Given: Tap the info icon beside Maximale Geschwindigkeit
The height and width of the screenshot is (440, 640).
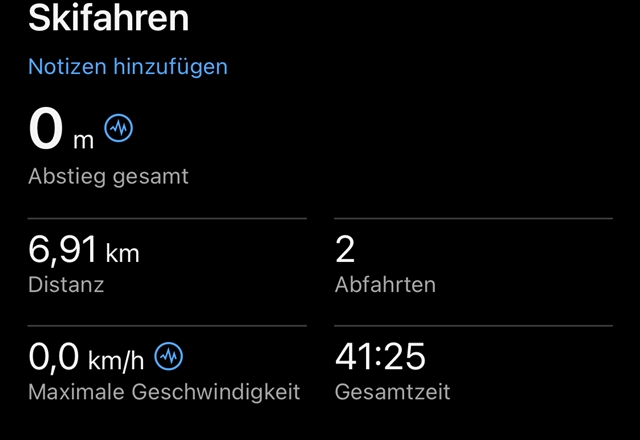Looking at the screenshot, I should [x=170, y=356].
